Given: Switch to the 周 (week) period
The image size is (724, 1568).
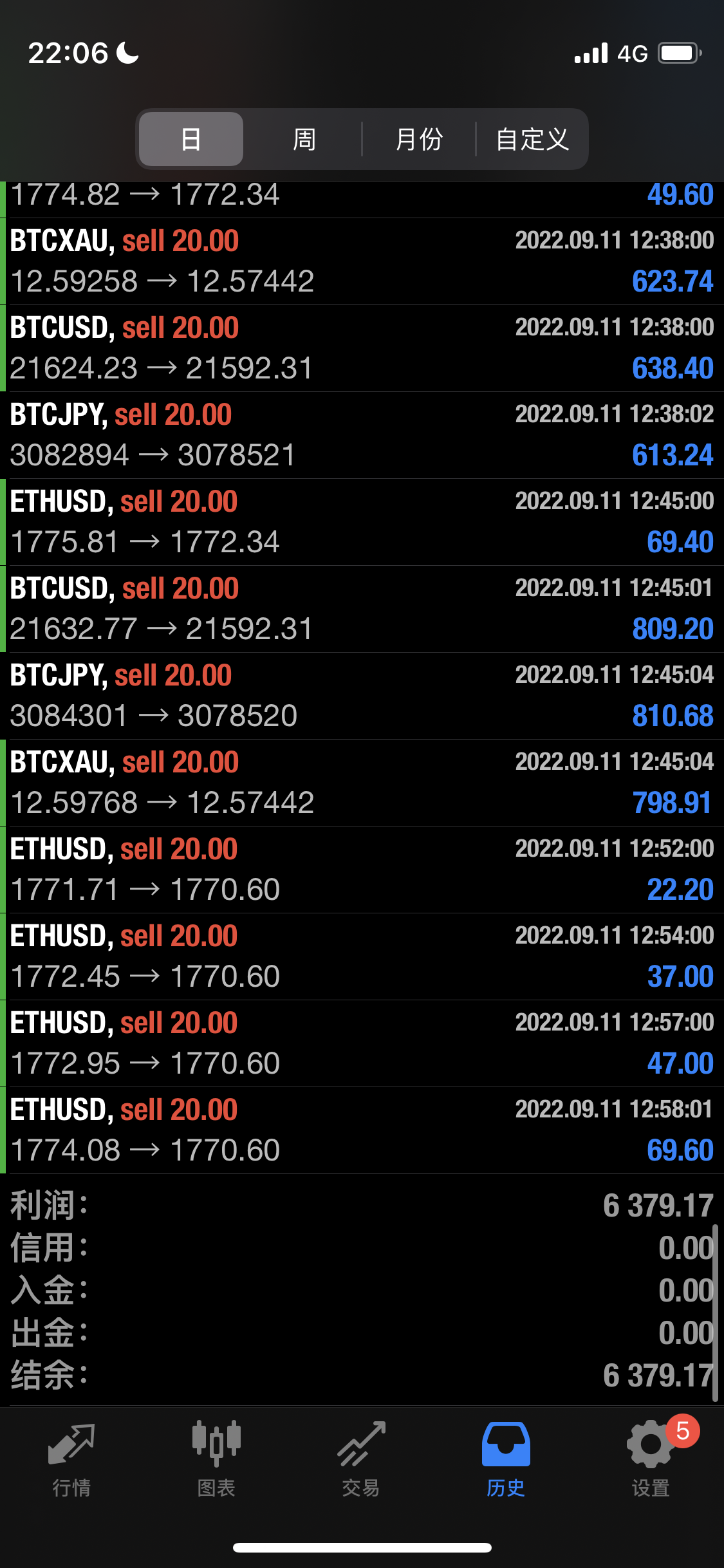Looking at the screenshot, I should click(304, 139).
